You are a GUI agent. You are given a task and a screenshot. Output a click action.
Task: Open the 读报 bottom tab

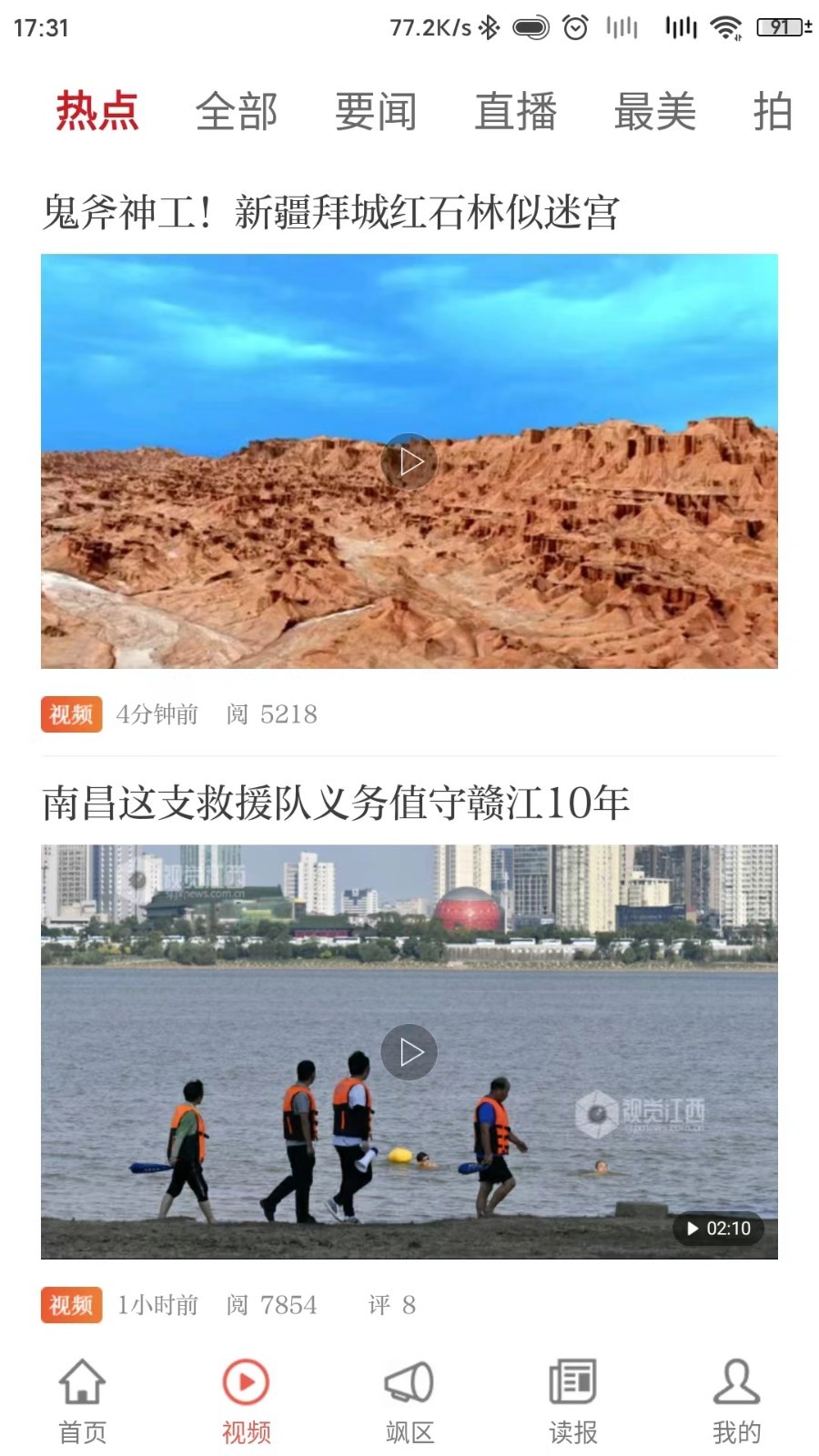tap(573, 1401)
